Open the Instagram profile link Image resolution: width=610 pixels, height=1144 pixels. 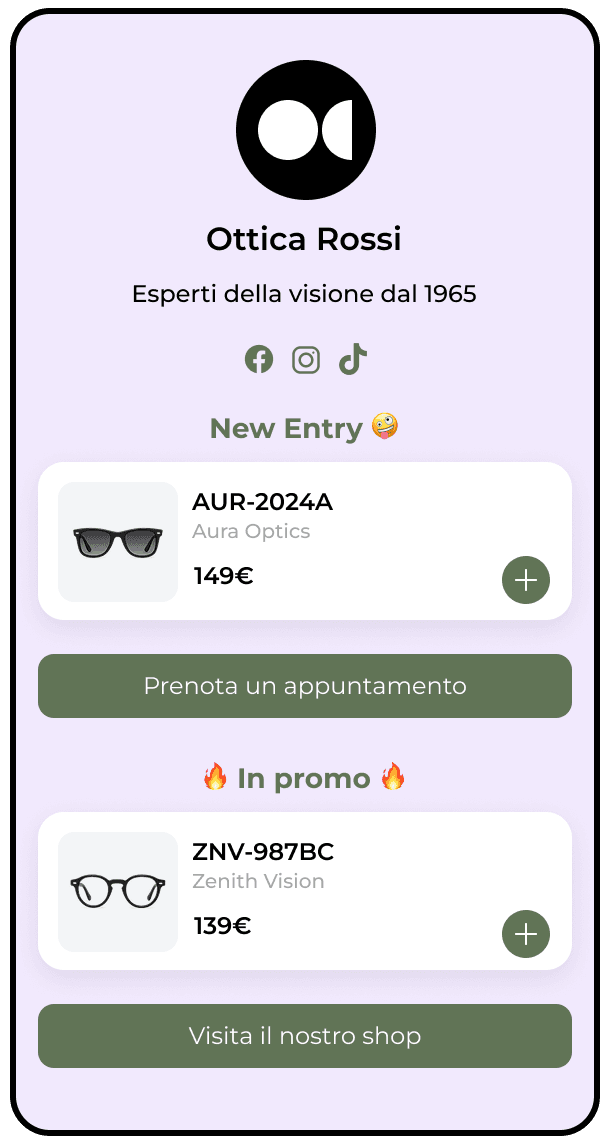coord(306,359)
